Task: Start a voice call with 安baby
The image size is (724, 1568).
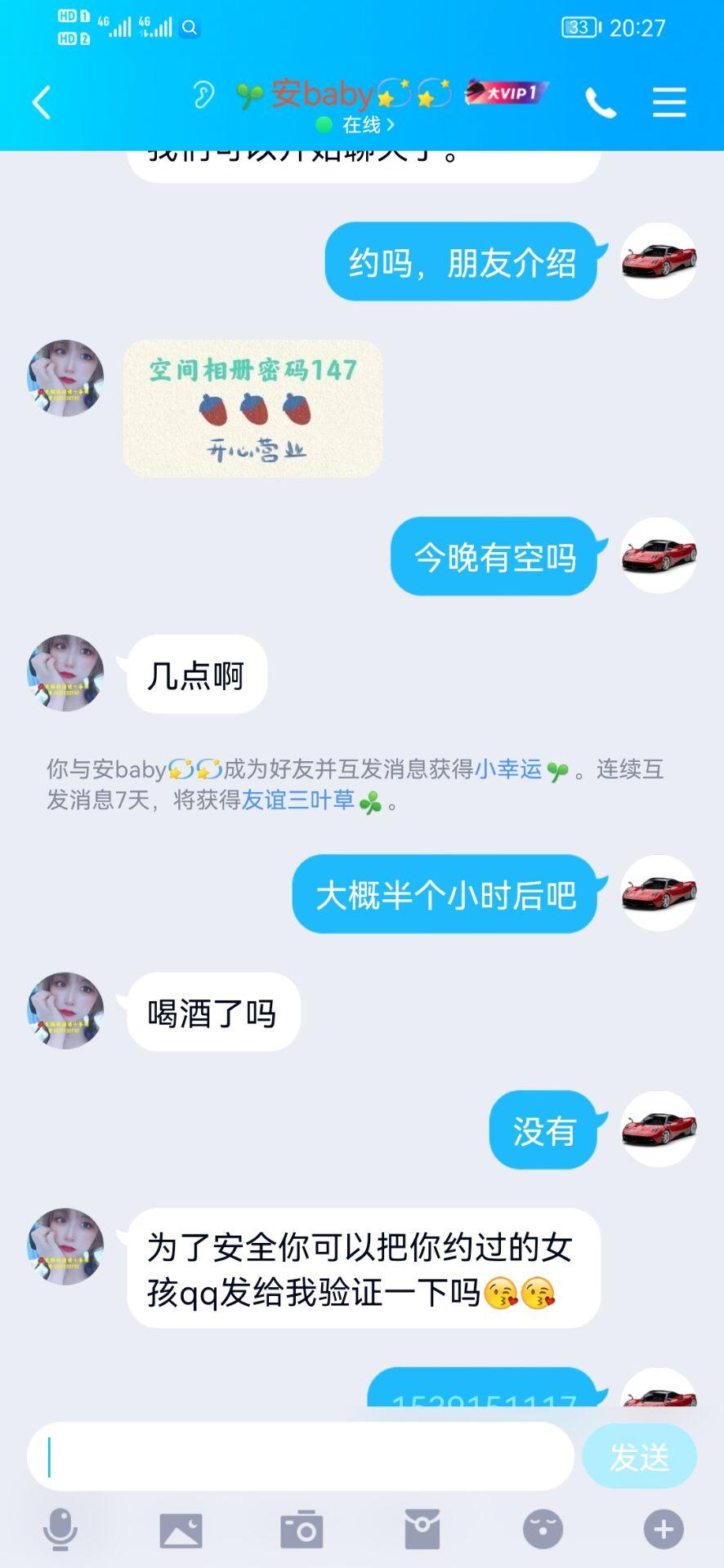Action: click(601, 103)
